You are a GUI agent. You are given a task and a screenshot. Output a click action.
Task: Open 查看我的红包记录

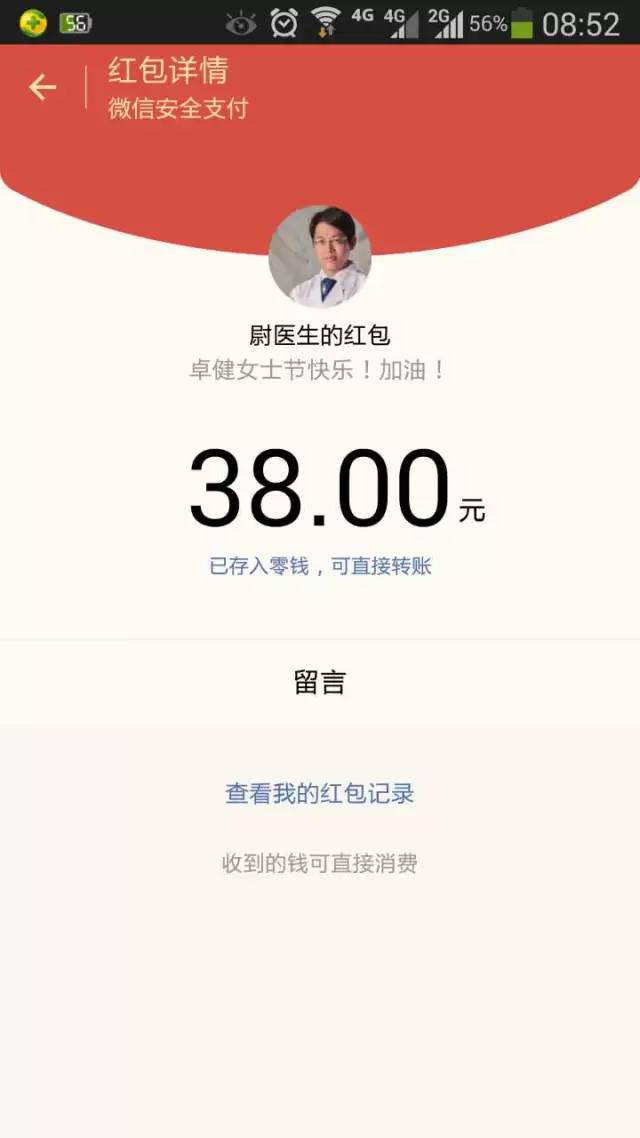pos(320,794)
